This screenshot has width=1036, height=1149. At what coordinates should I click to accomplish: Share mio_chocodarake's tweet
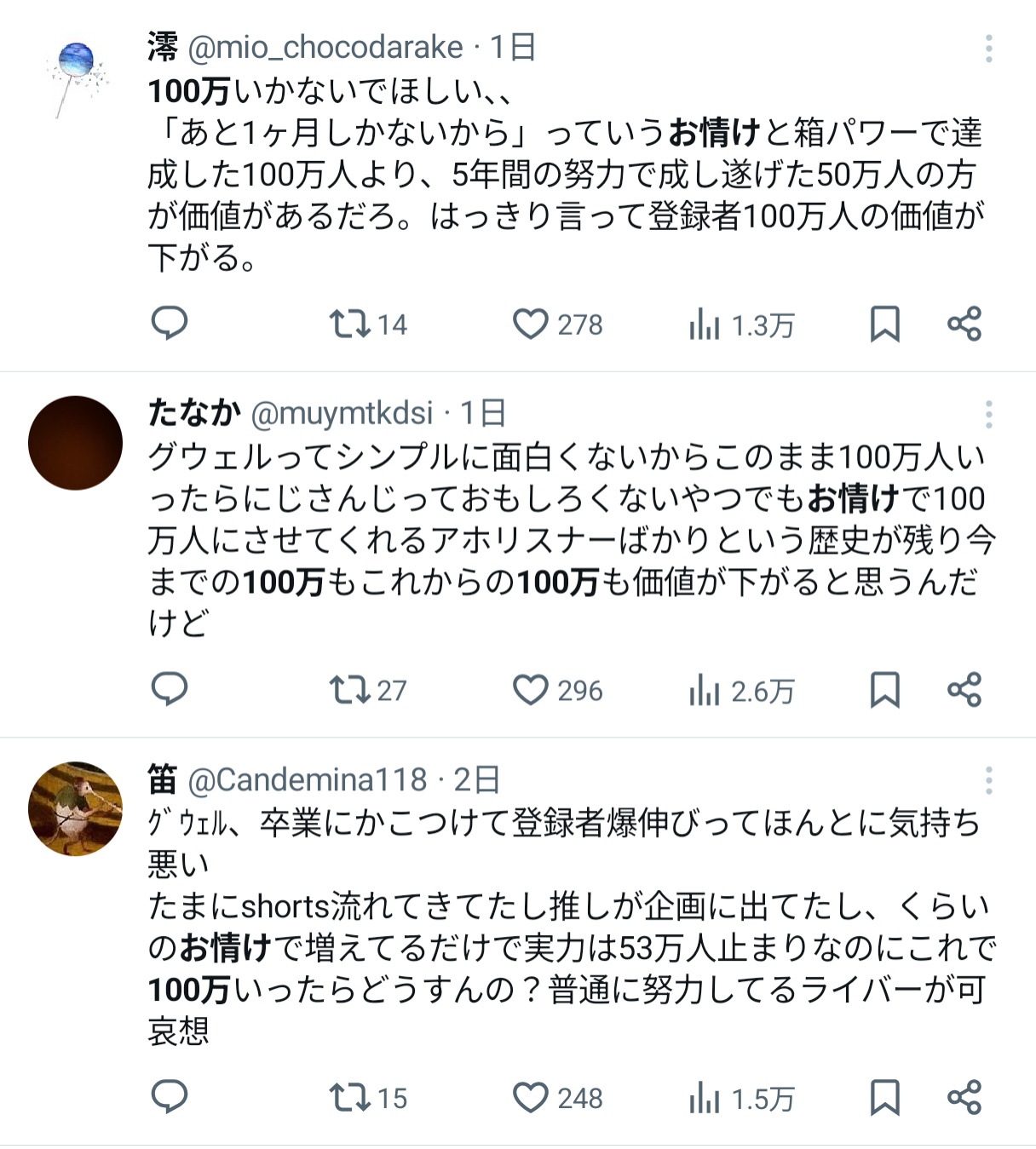click(964, 325)
